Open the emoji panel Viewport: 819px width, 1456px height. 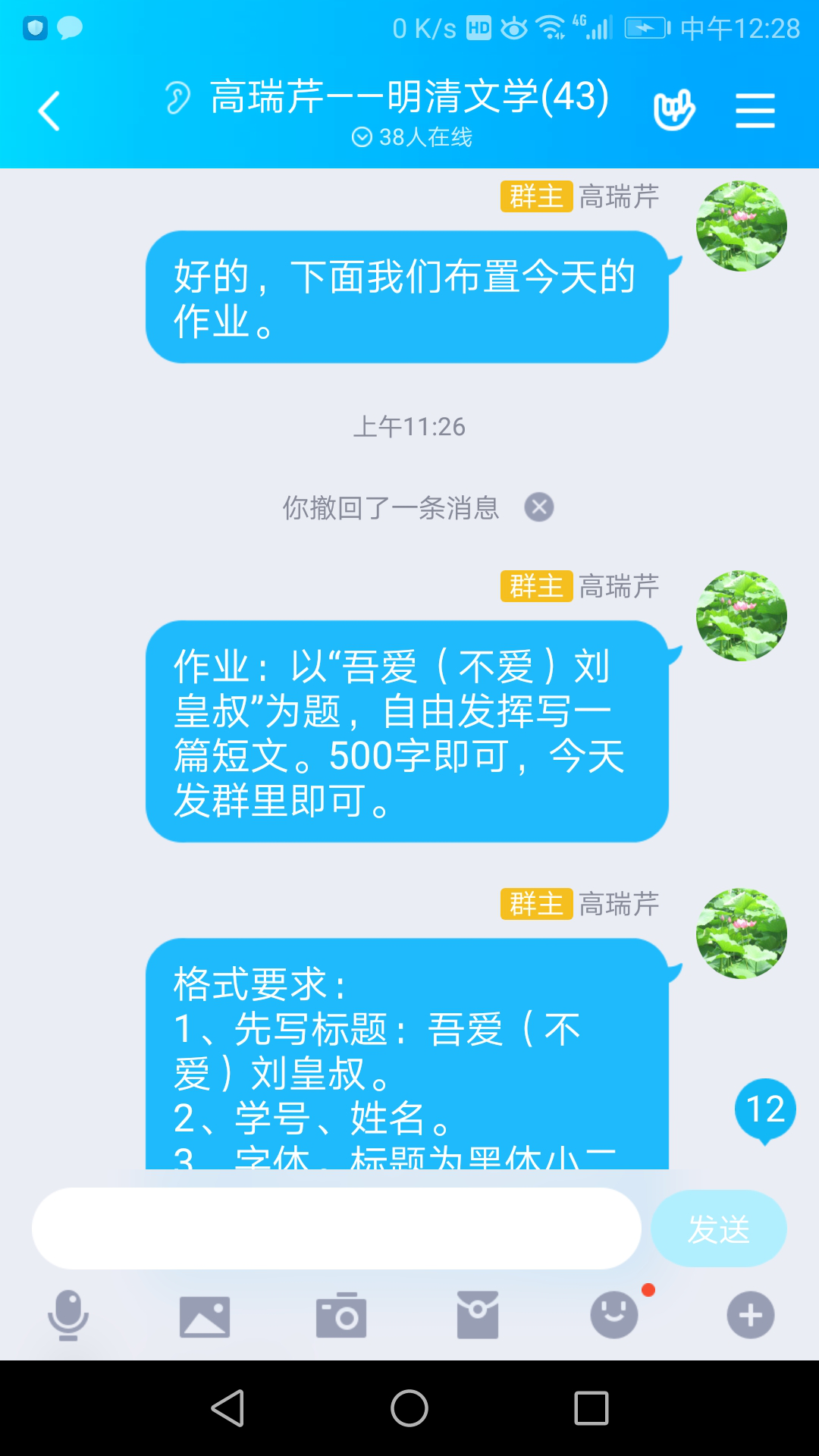(x=614, y=1315)
